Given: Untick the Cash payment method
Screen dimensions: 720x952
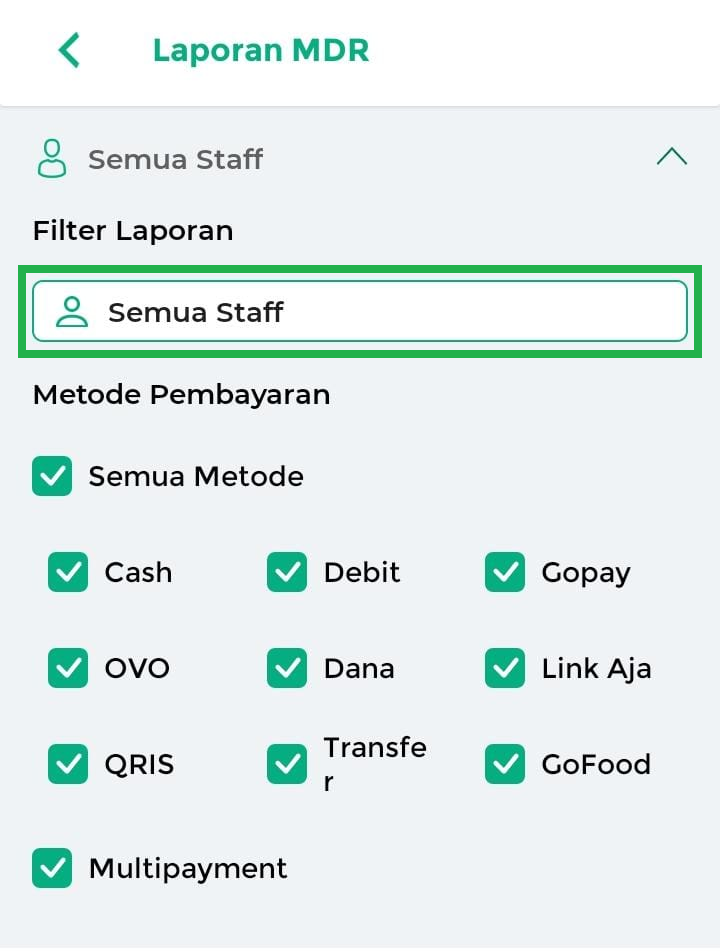Looking at the screenshot, I should [68, 572].
